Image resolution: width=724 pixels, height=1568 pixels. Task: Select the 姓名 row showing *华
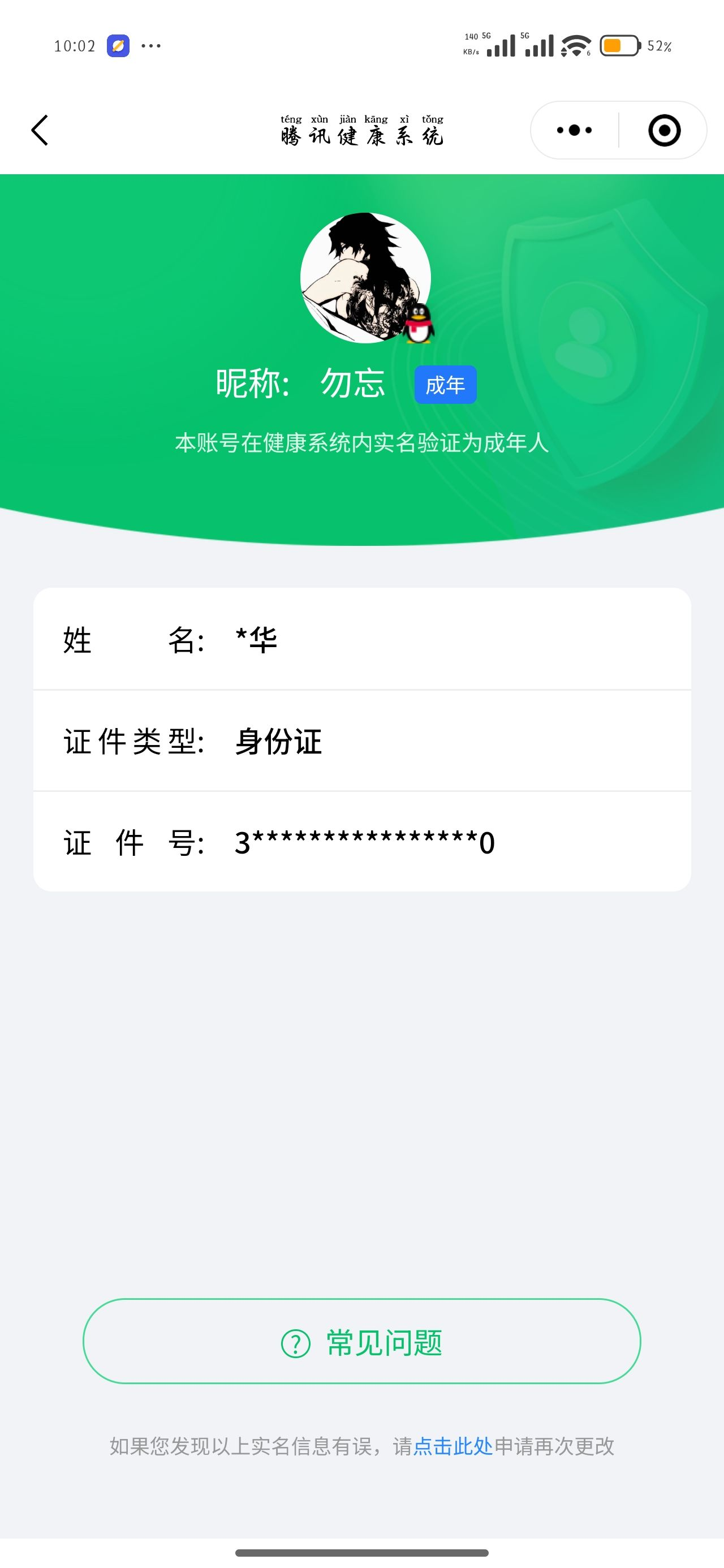[361, 639]
